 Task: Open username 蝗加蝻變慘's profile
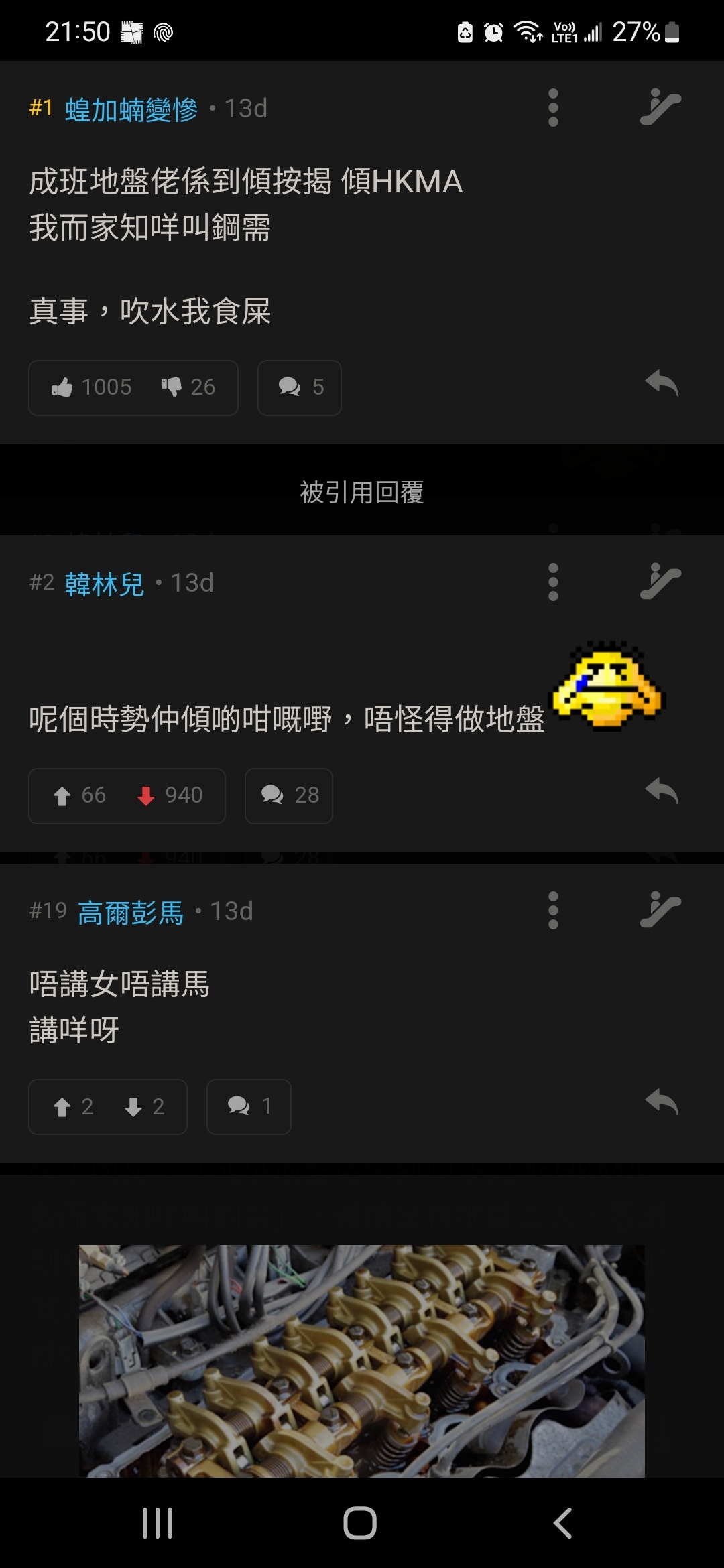[131, 109]
